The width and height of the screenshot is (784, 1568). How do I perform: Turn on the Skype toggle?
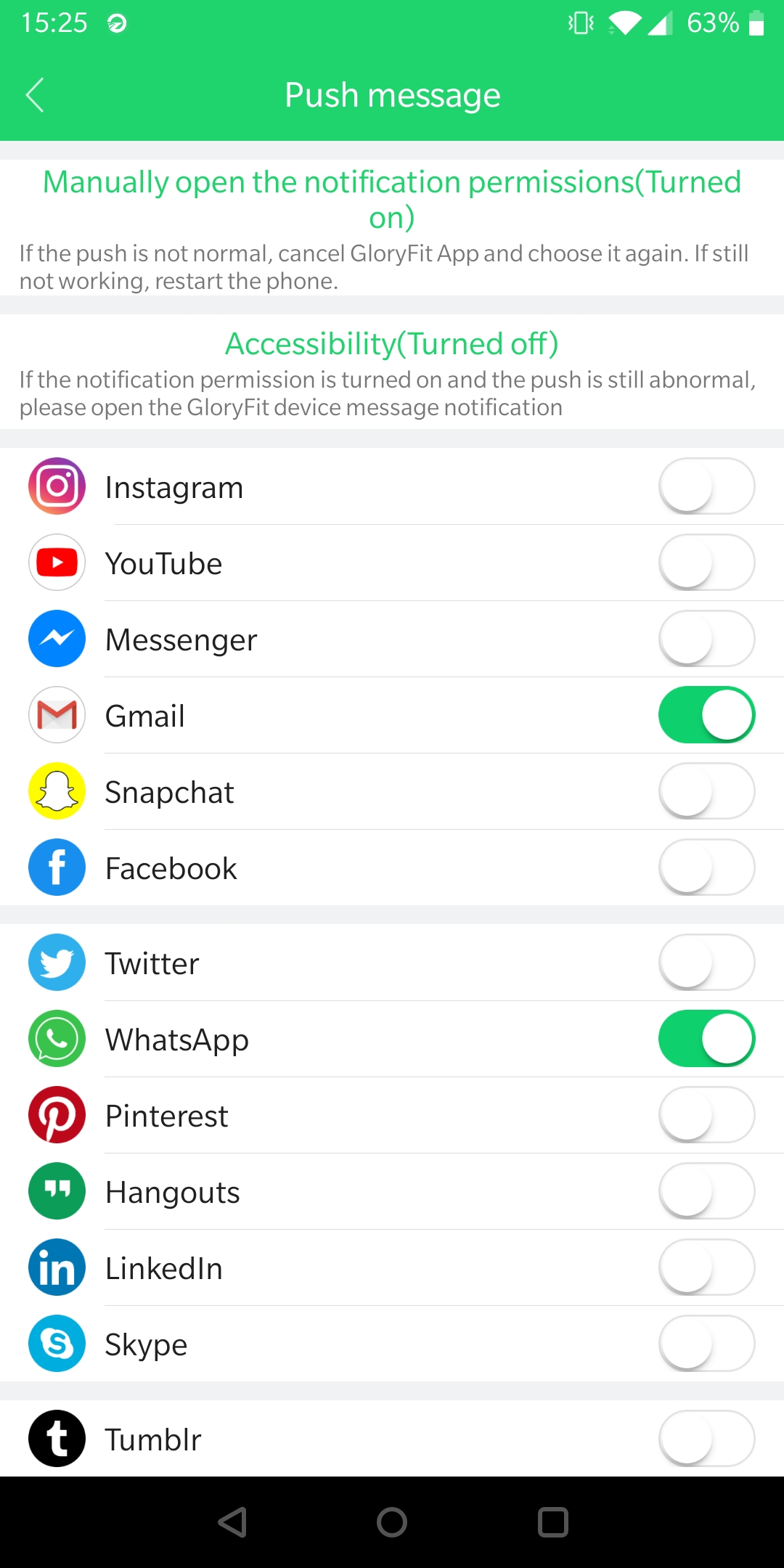(706, 1343)
